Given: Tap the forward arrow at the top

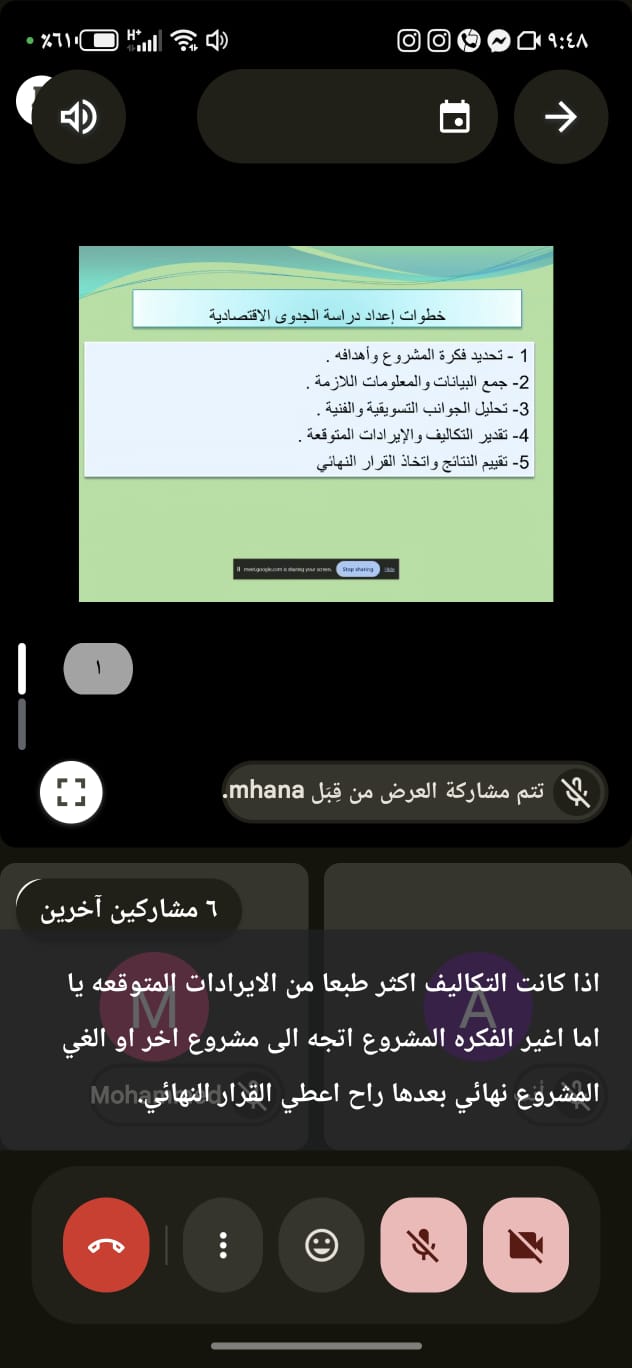Looking at the screenshot, I should 561,117.
